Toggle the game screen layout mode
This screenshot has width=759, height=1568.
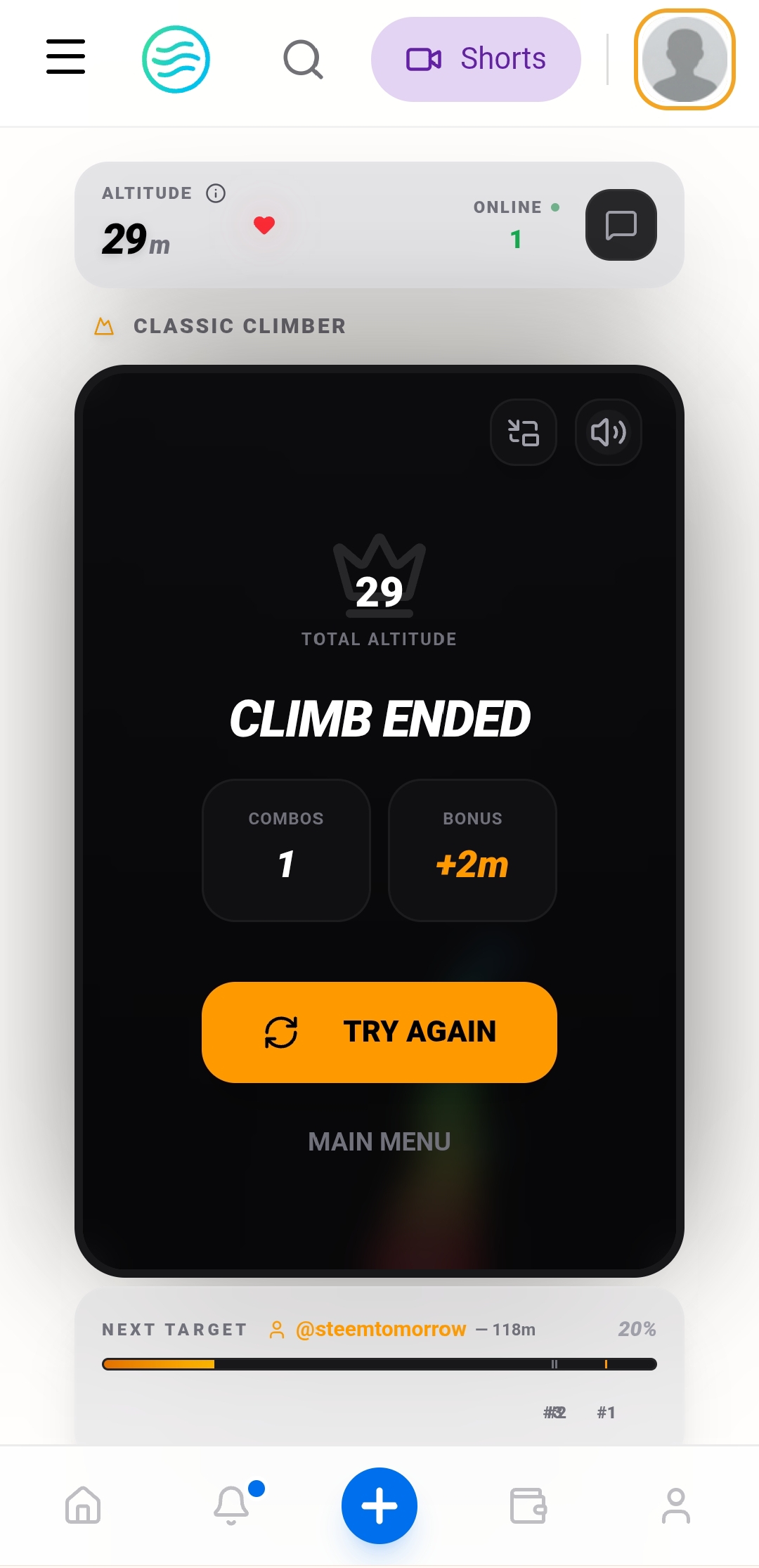(x=524, y=432)
